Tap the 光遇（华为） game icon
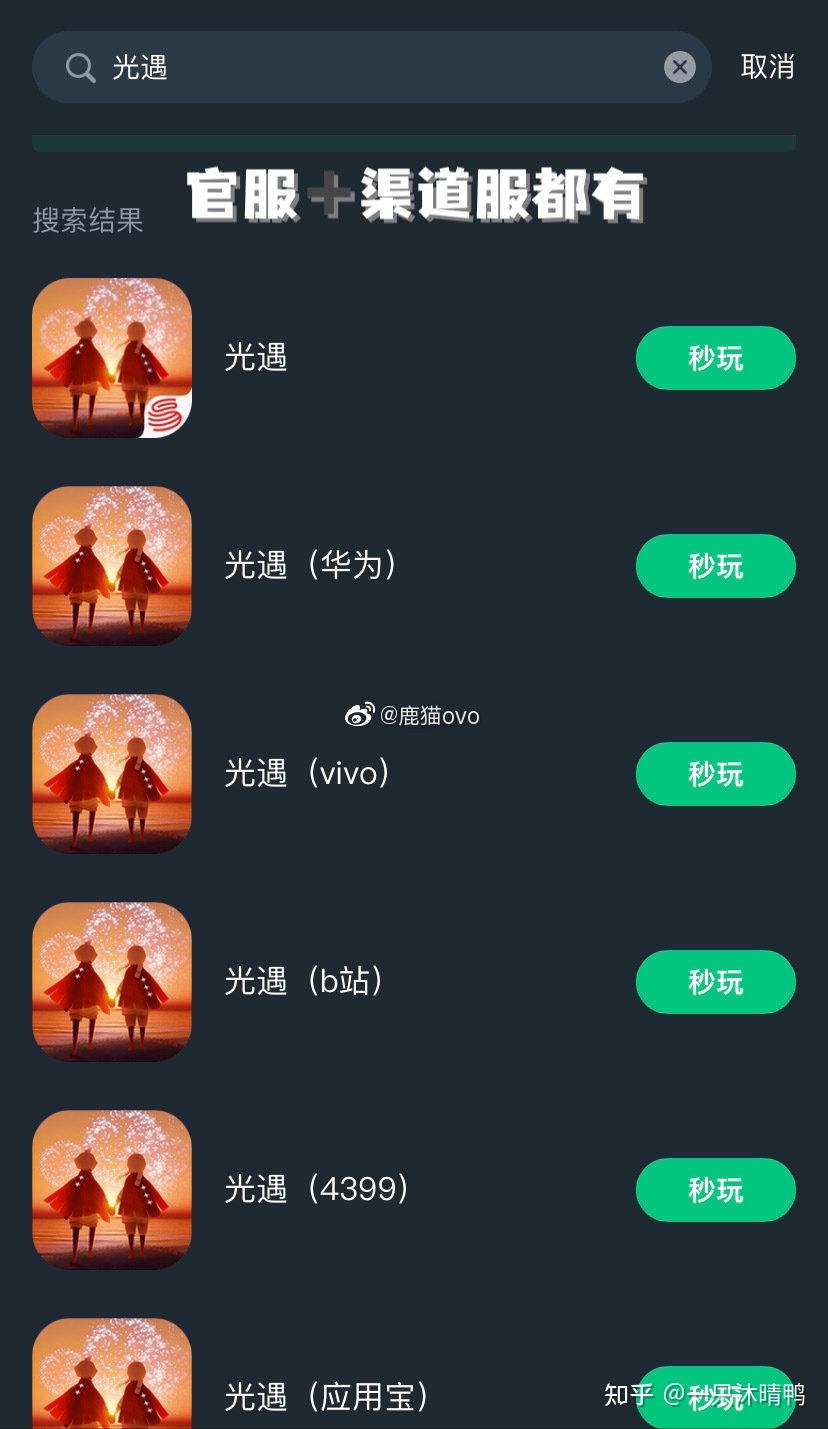This screenshot has width=828, height=1429. (x=112, y=565)
